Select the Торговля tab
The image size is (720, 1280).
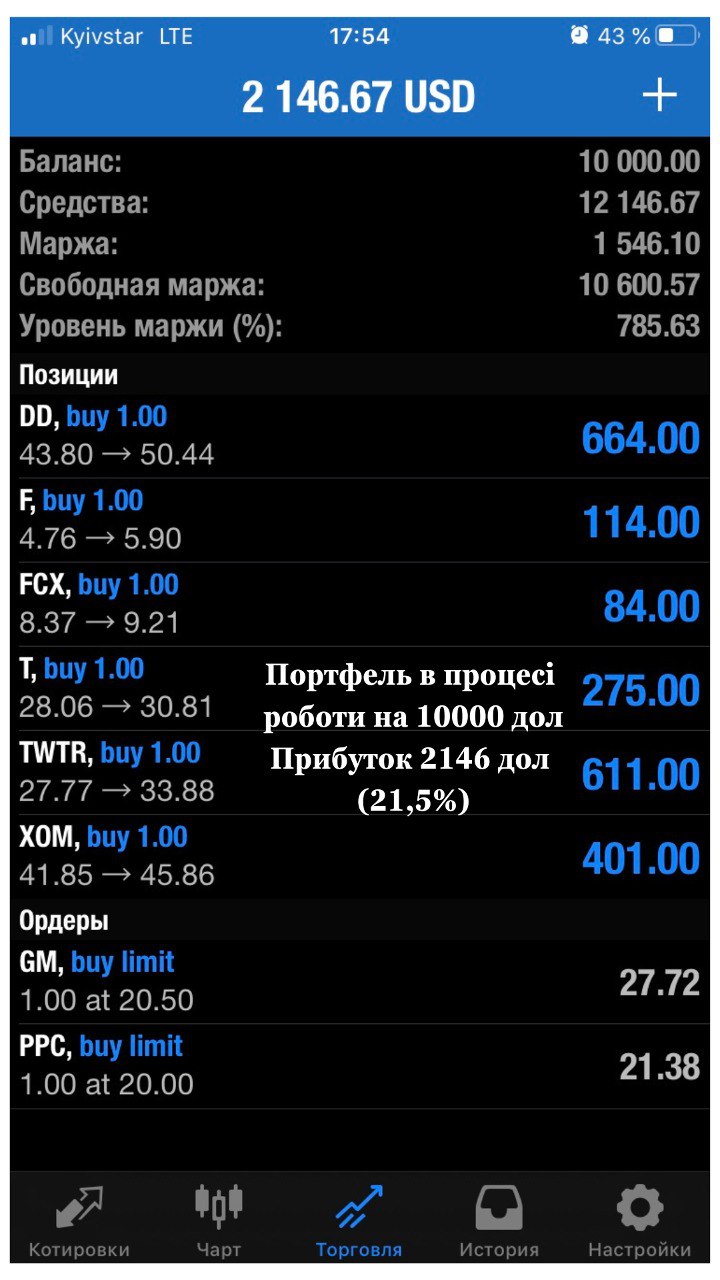click(359, 1221)
